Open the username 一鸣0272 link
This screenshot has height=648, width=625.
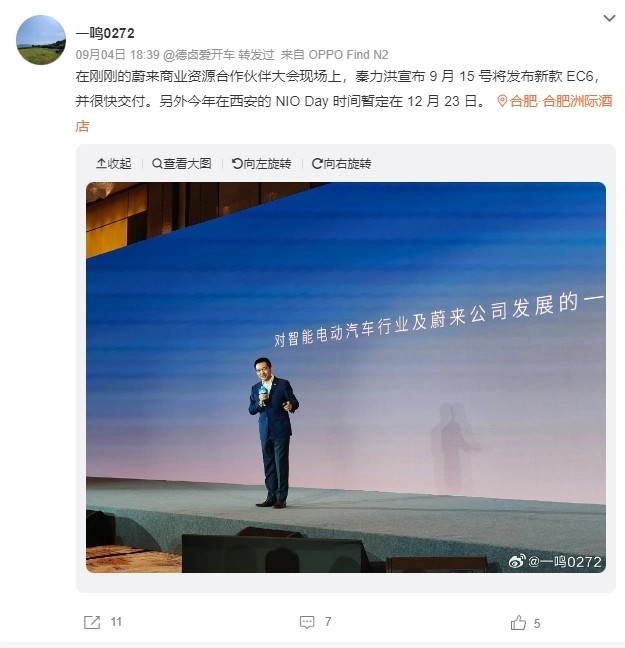click(105, 32)
